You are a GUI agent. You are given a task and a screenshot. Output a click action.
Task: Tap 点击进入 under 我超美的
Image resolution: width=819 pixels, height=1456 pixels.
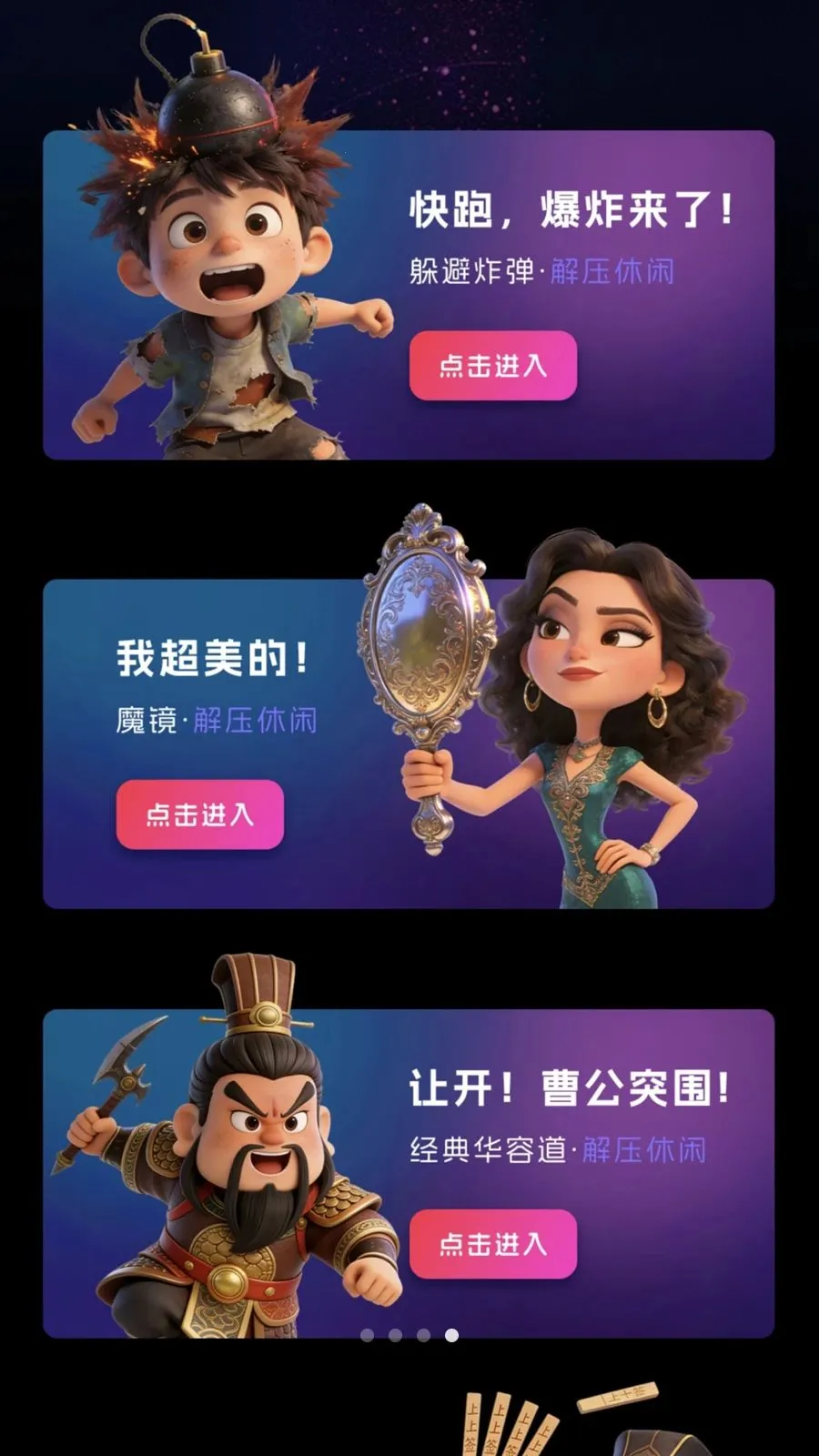point(199,814)
